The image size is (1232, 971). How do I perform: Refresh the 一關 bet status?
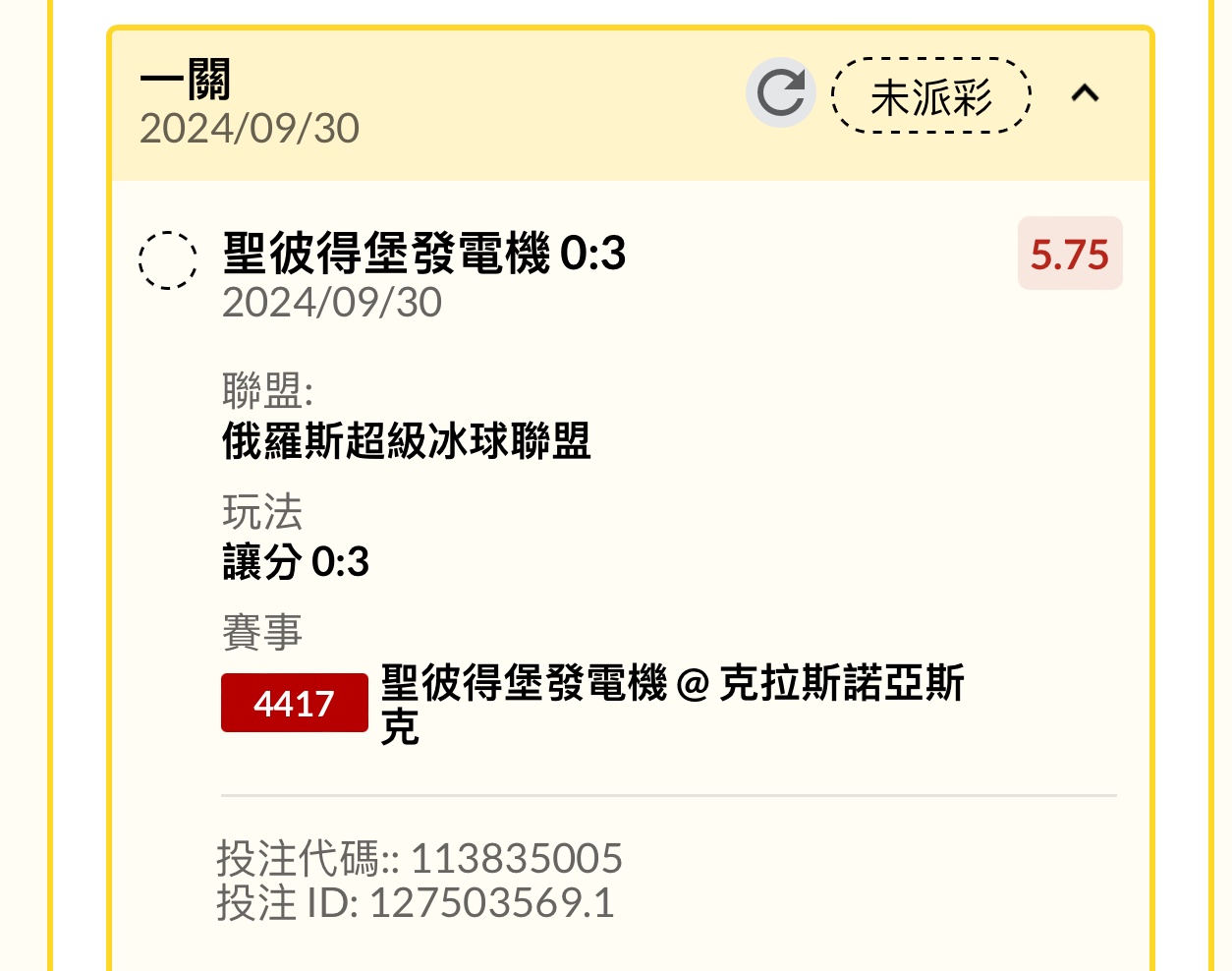[780, 93]
